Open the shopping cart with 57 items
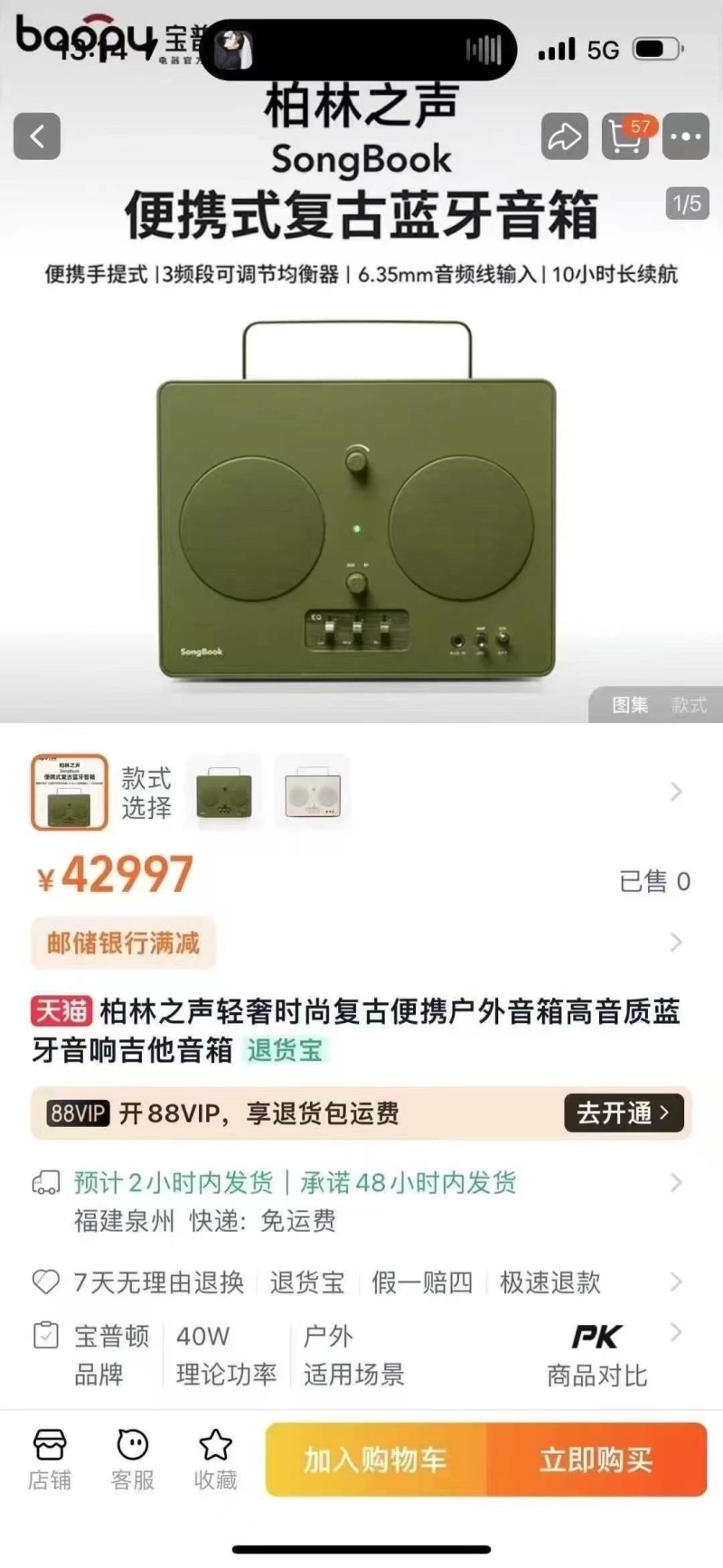The width and height of the screenshot is (723, 1568). pyautogui.click(x=625, y=136)
